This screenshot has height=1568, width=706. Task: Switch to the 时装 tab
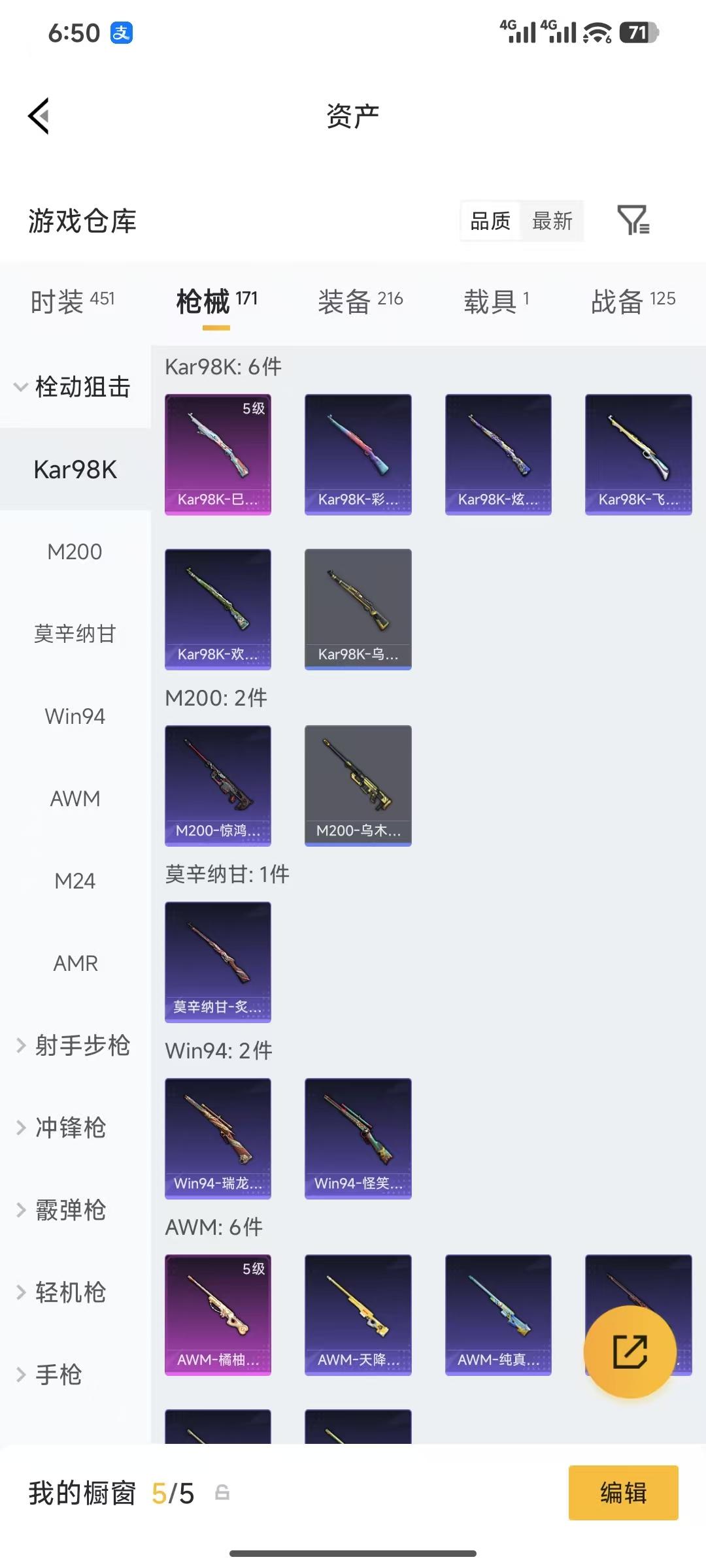point(72,301)
